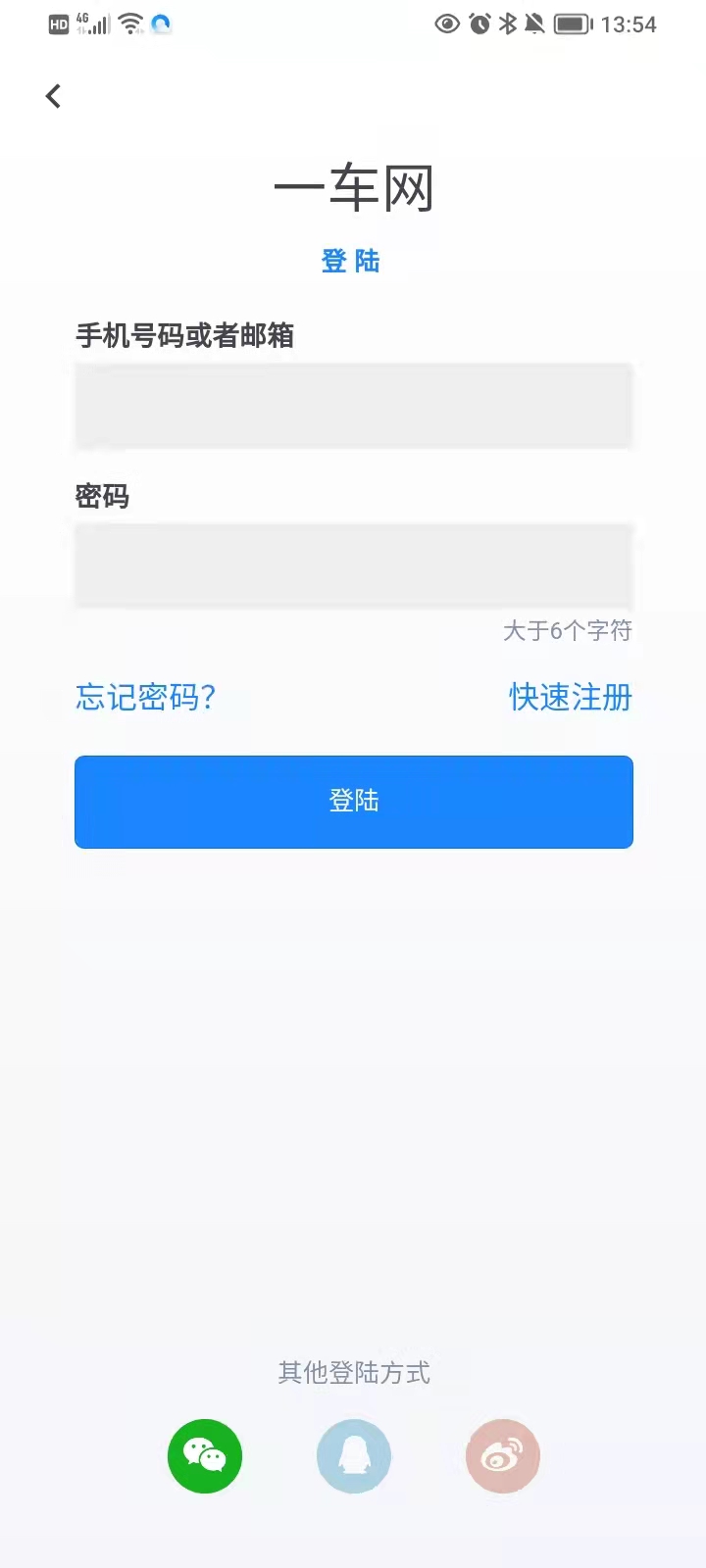
Task: Go back using the top-left arrow
Action: (54, 96)
